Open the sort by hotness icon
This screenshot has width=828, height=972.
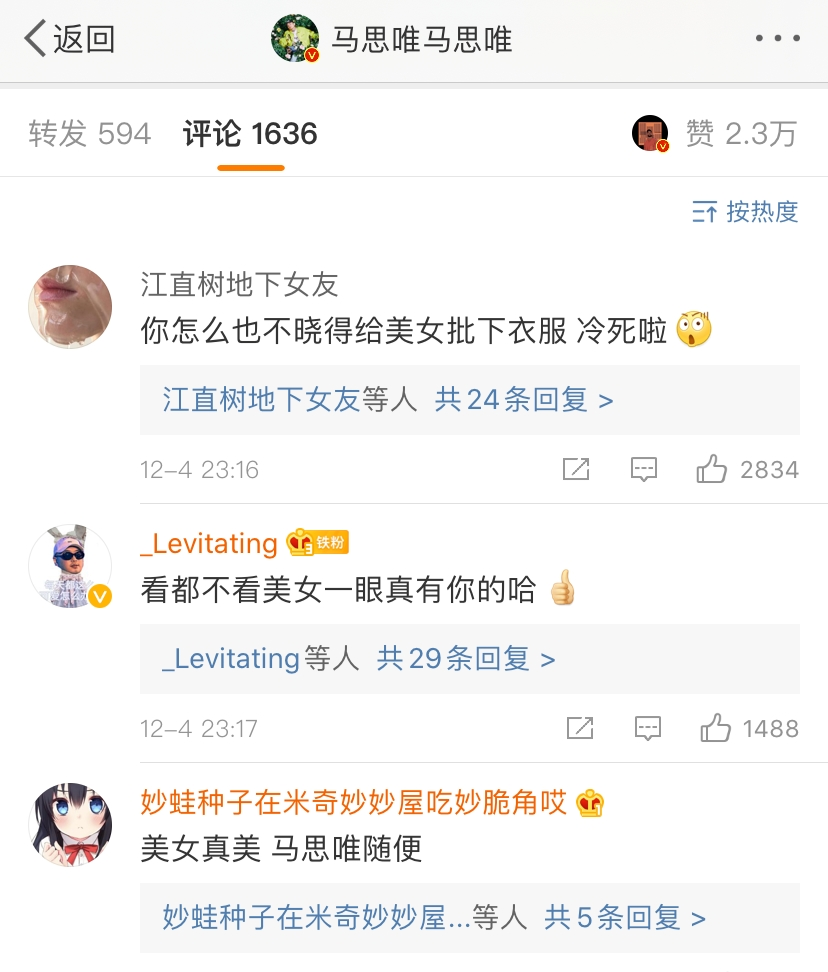(x=707, y=211)
